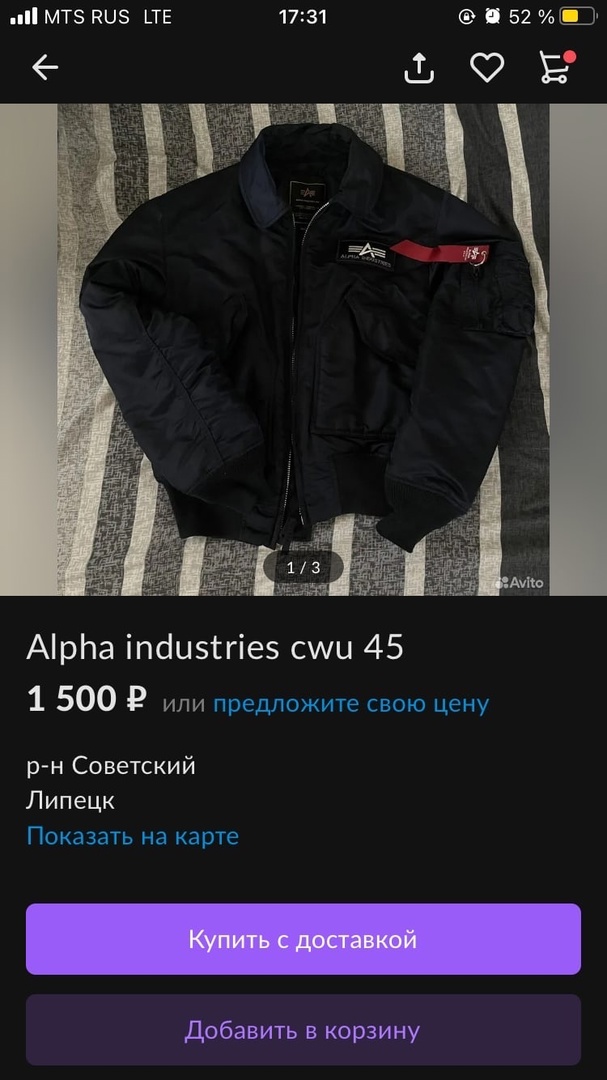The height and width of the screenshot is (1080, 607).
Task: Select 'Добавить в корзину' button
Action: tap(303, 1029)
